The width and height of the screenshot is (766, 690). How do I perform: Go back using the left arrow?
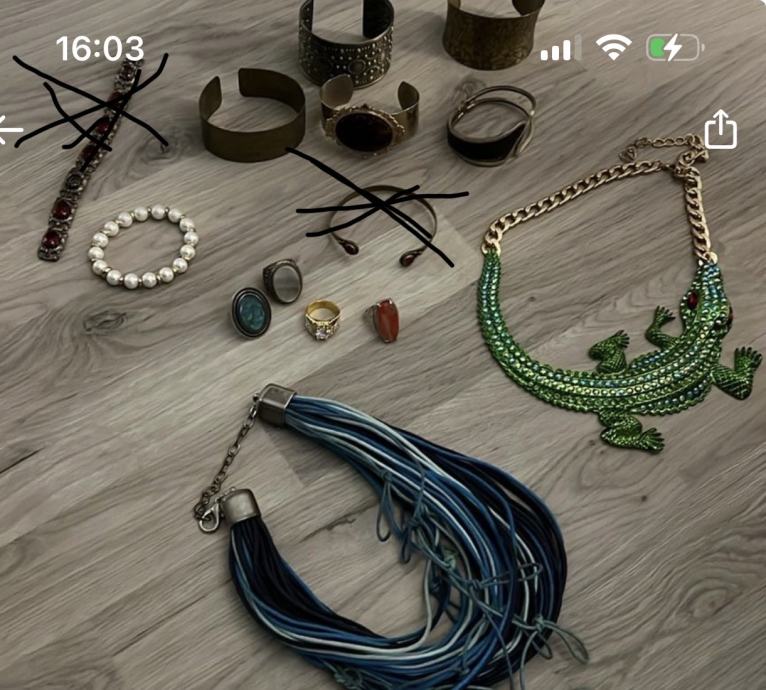coord(10,130)
